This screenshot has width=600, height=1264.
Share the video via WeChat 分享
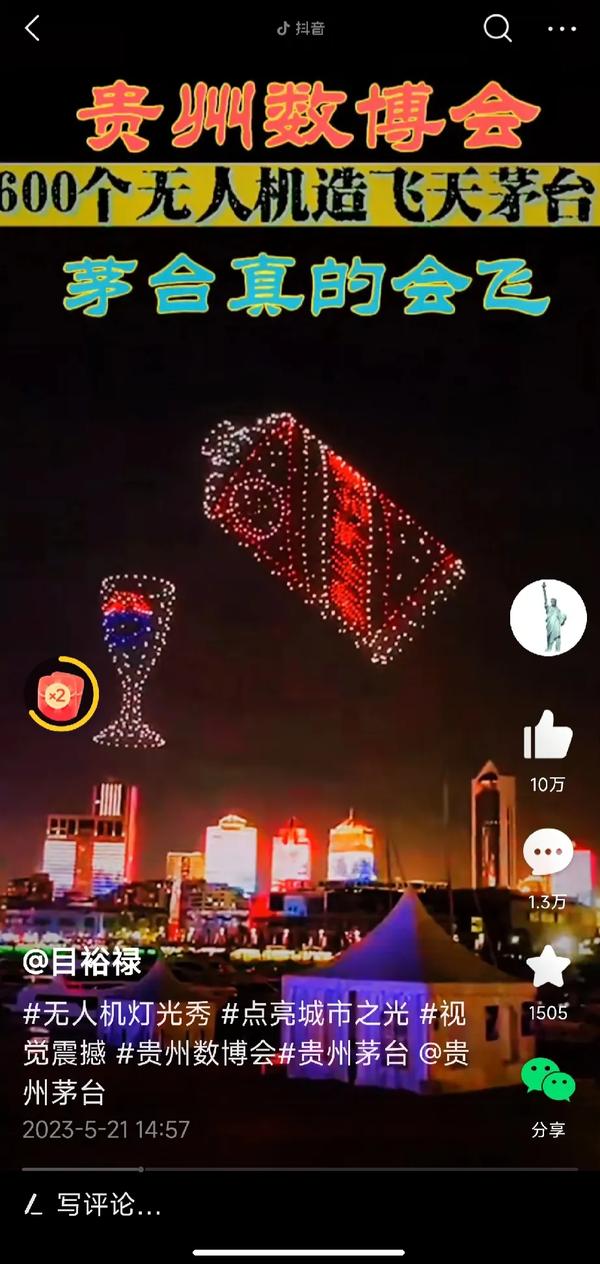click(x=548, y=1082)
